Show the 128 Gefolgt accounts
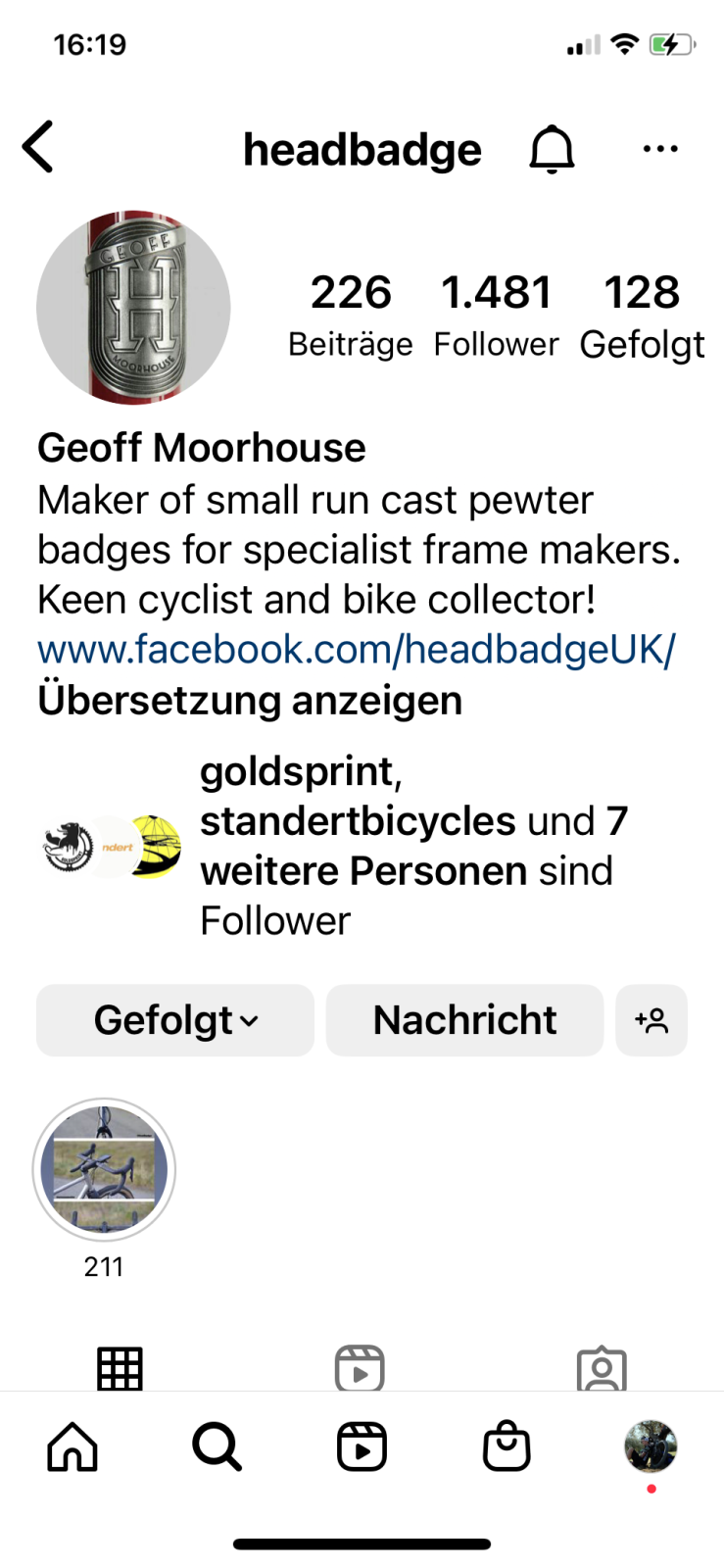Viewport: 724px width, 1568px height. [x=642, y=316]
